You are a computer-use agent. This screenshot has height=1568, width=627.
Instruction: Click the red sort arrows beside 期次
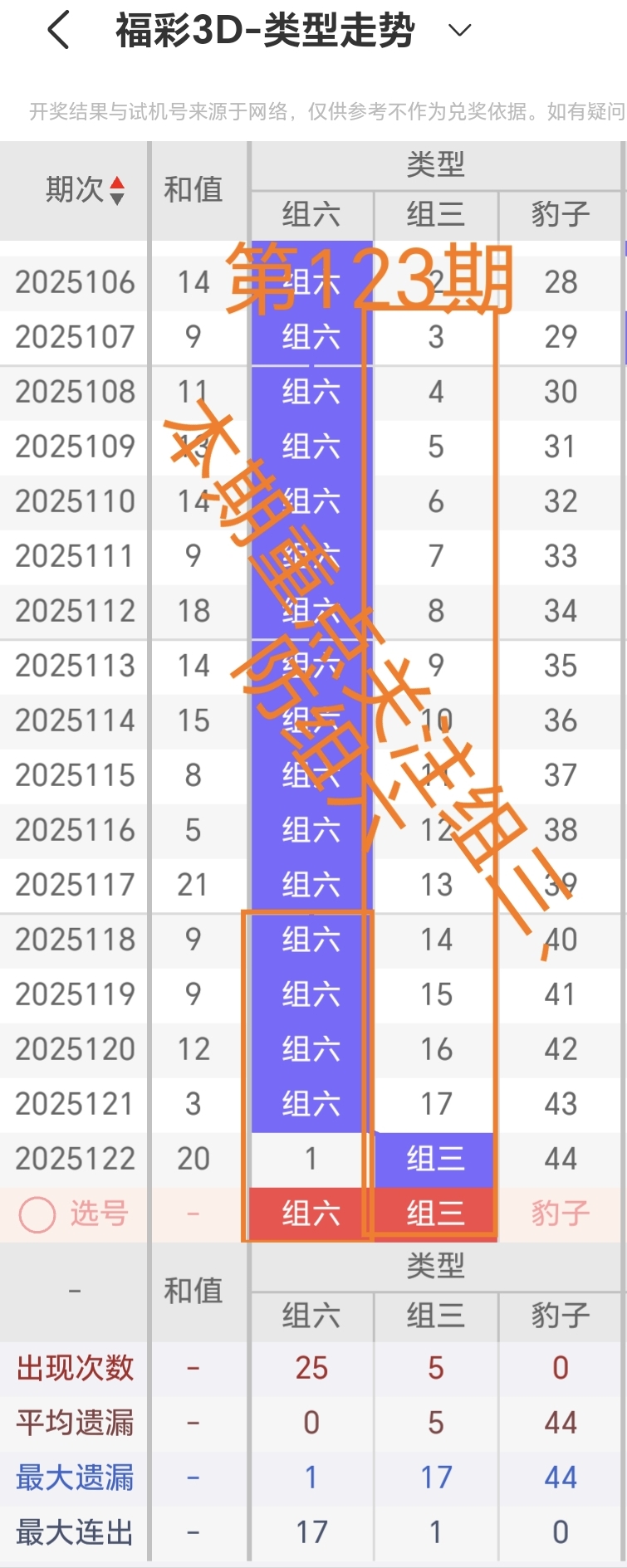117,190
